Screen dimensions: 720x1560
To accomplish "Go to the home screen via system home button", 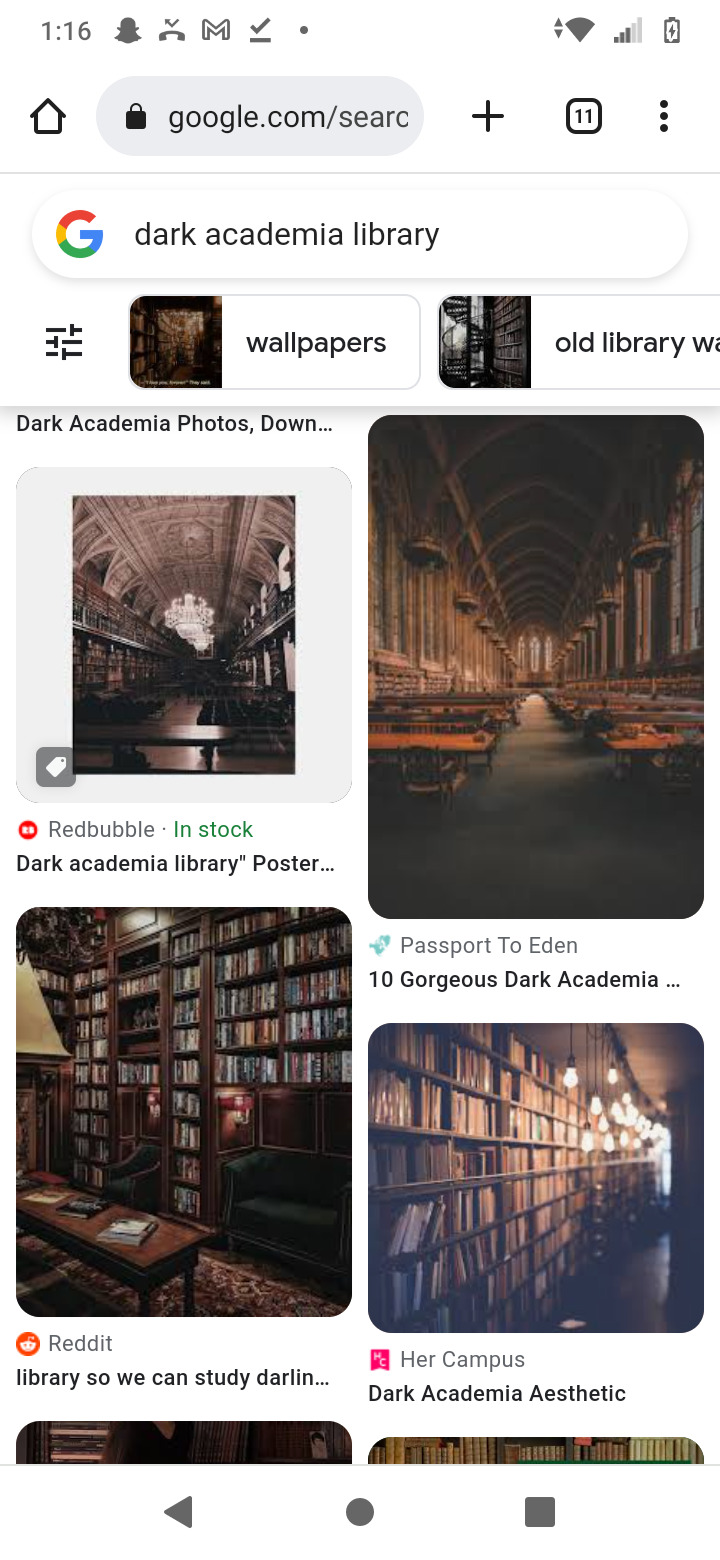I will click(x=360, y=1512).
